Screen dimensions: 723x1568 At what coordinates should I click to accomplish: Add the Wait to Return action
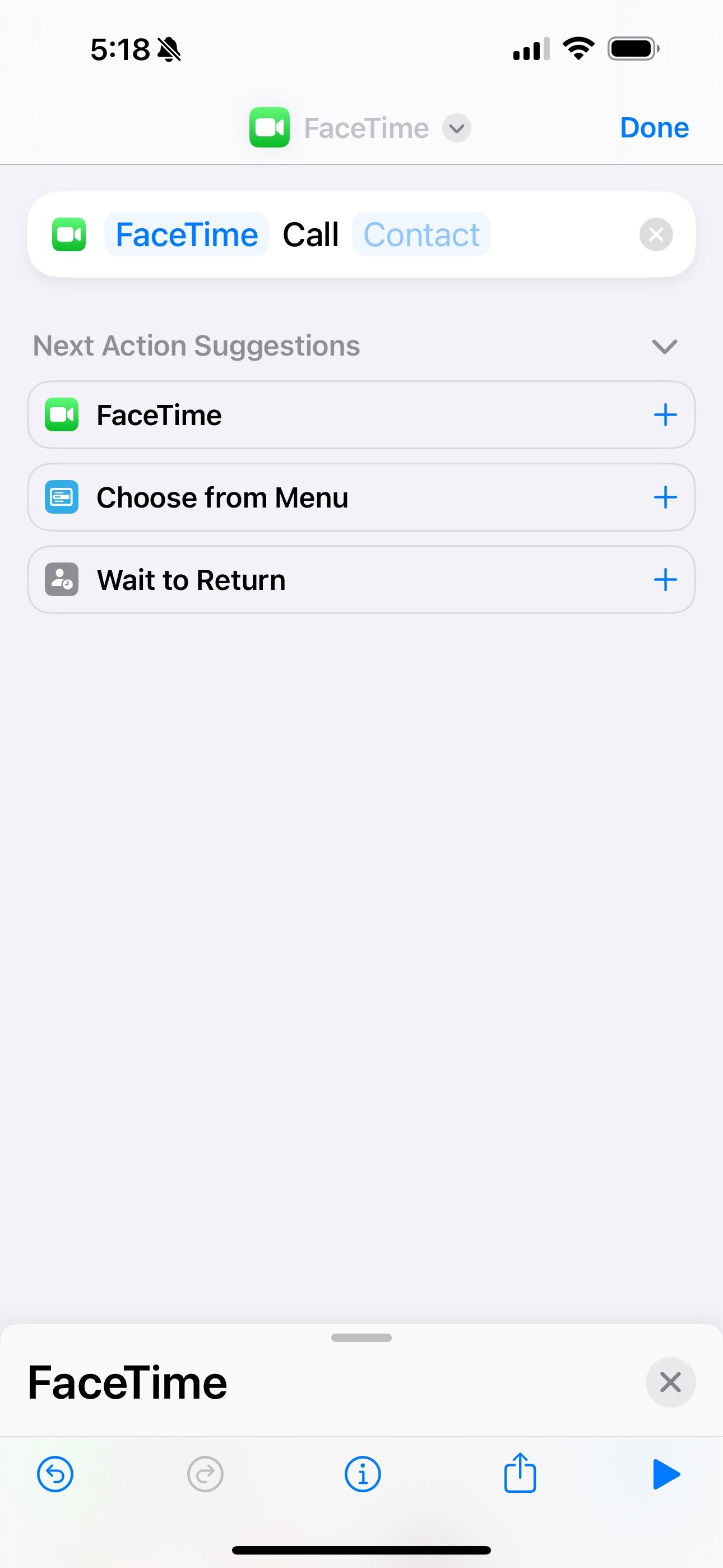point(665,579)
